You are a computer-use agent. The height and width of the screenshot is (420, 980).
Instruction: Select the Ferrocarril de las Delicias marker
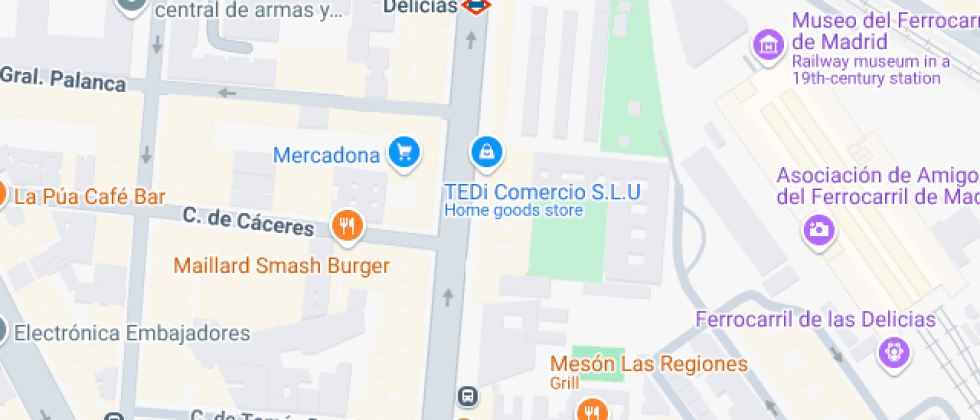tap(892, 351)
